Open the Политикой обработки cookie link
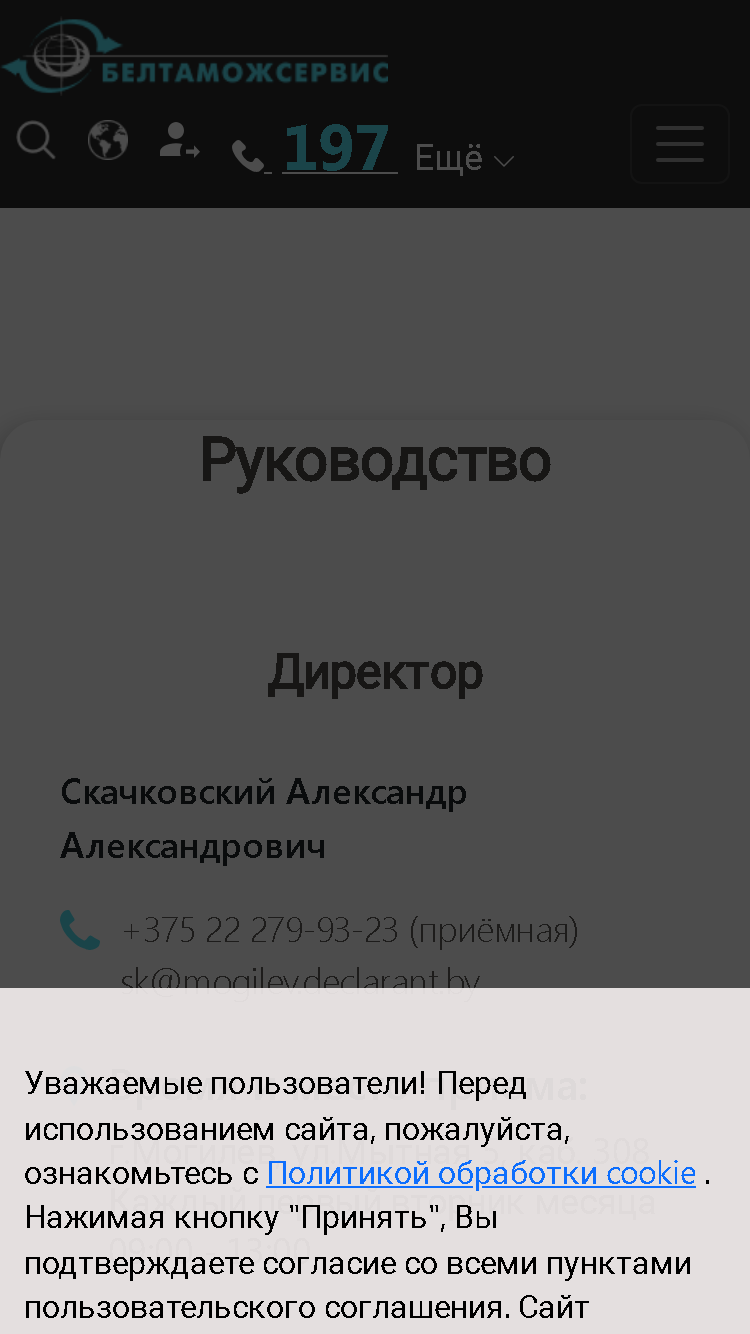750x1334 pixels. tap(481, 1172)
